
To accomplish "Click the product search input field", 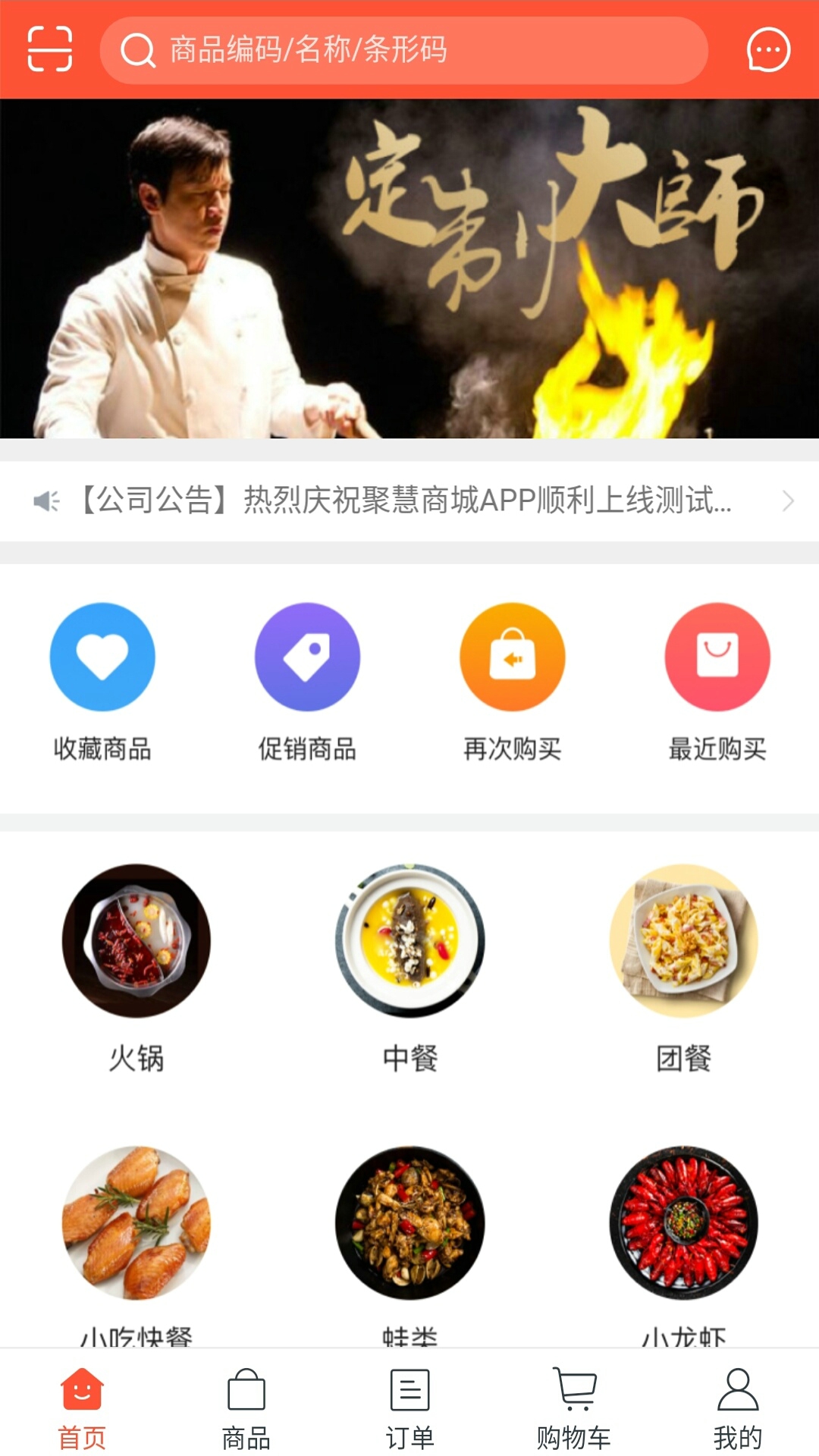I will tap(409, 50).
